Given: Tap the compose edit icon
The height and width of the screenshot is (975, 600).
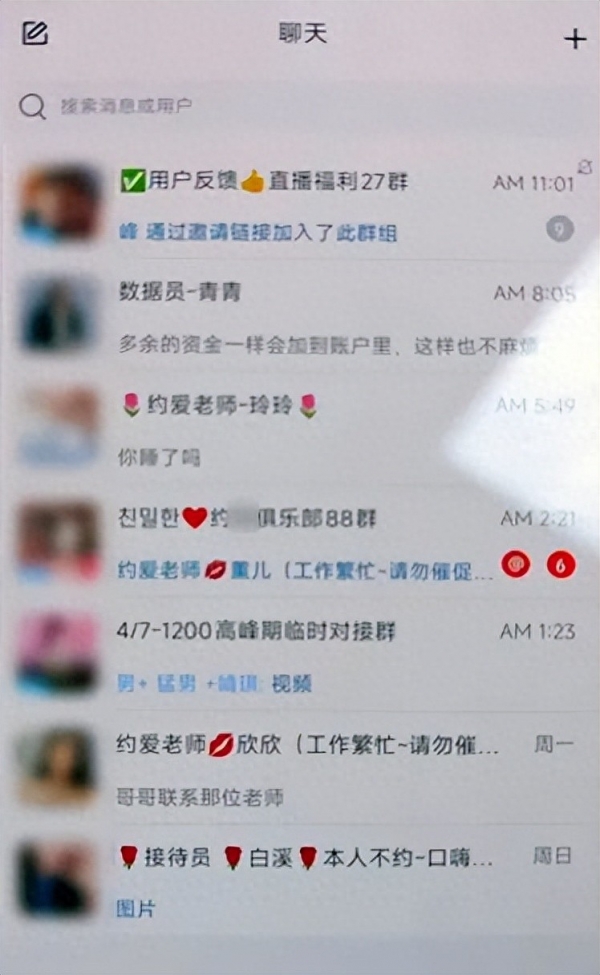Looking at the screenshot, I should click(35, 35).
